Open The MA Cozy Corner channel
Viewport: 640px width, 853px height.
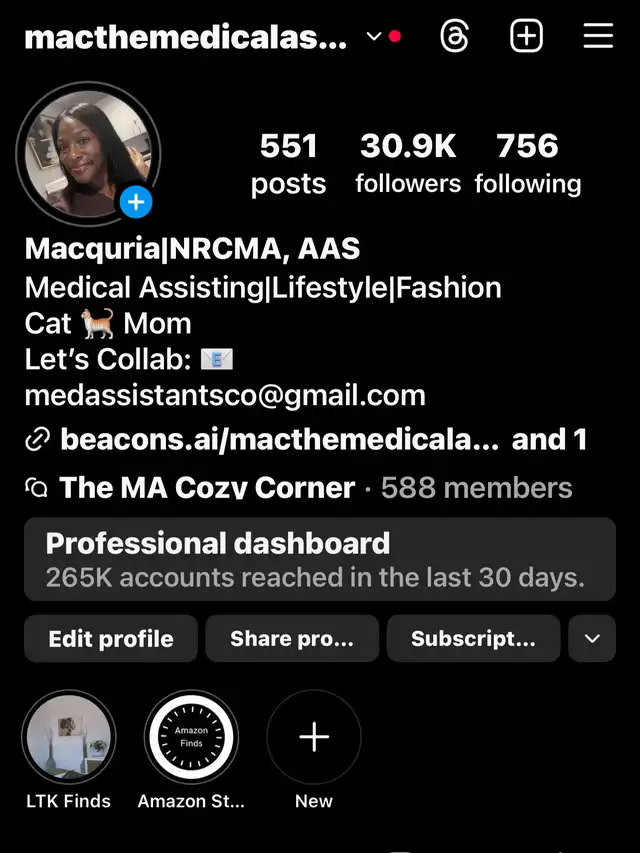click(x=207, y=488)
